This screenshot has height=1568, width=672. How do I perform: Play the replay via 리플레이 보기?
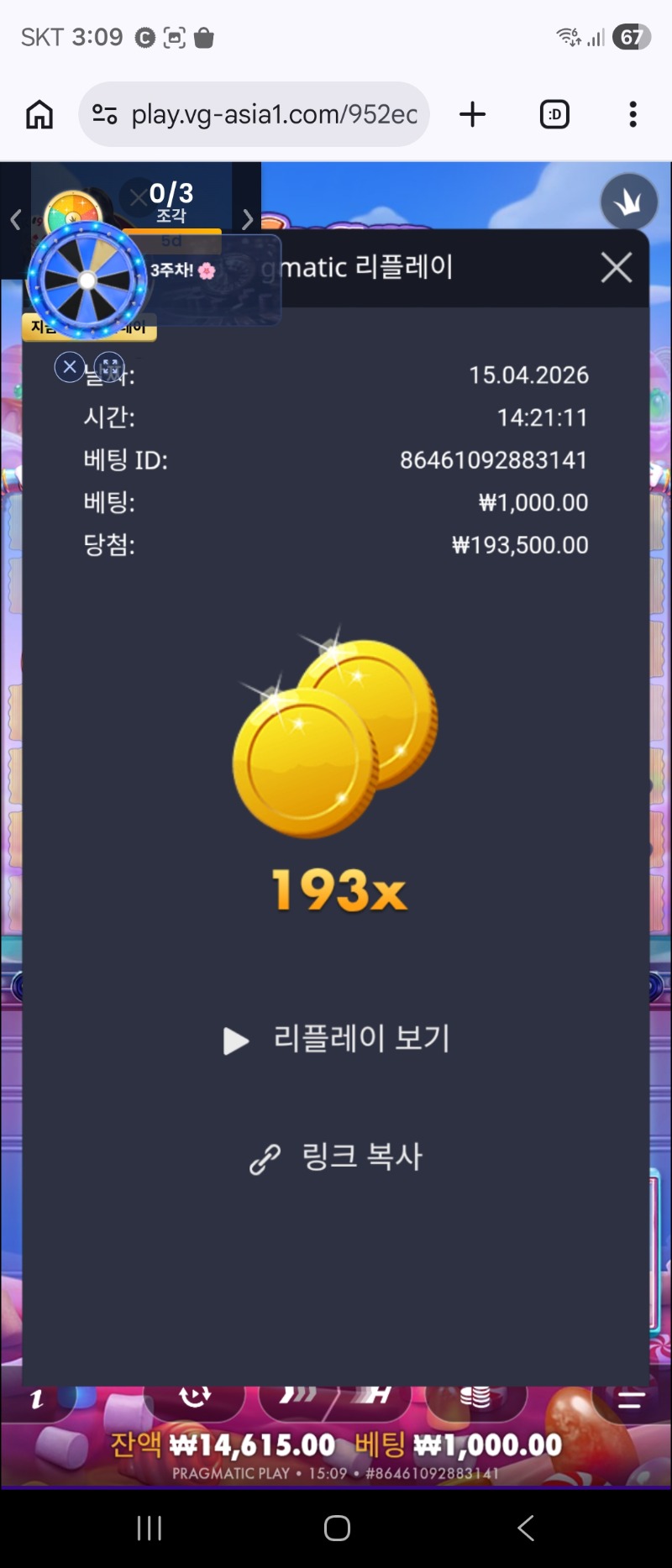(338, 1040)
